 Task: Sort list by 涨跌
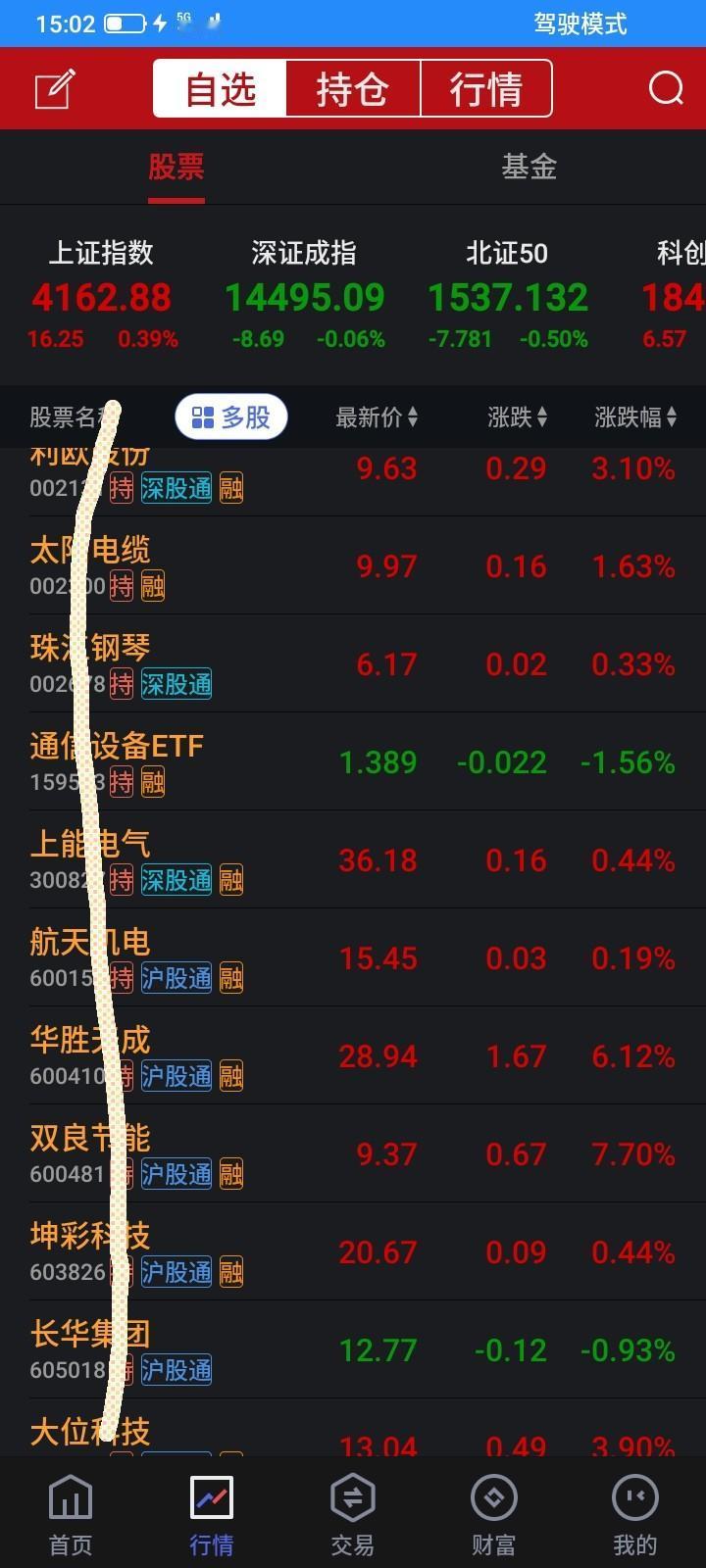coord(518,417)
